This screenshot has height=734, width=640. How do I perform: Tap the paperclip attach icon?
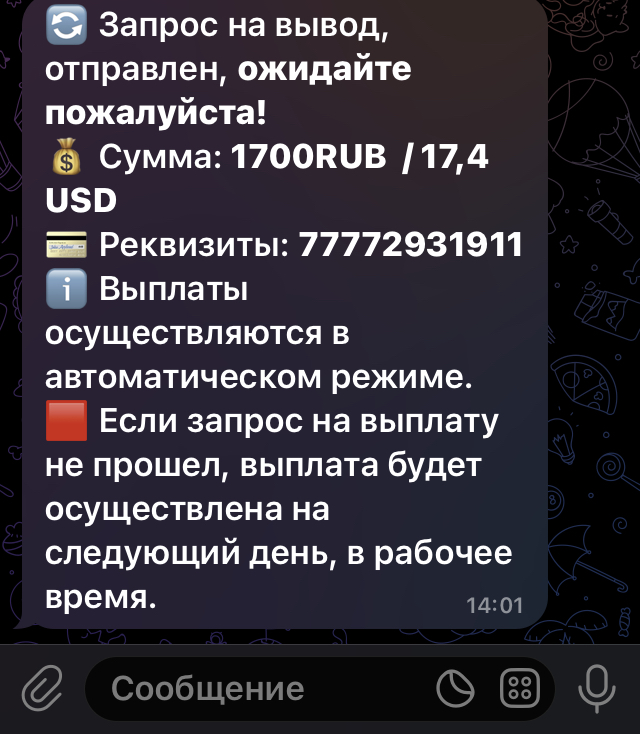[x=42, y=688]
